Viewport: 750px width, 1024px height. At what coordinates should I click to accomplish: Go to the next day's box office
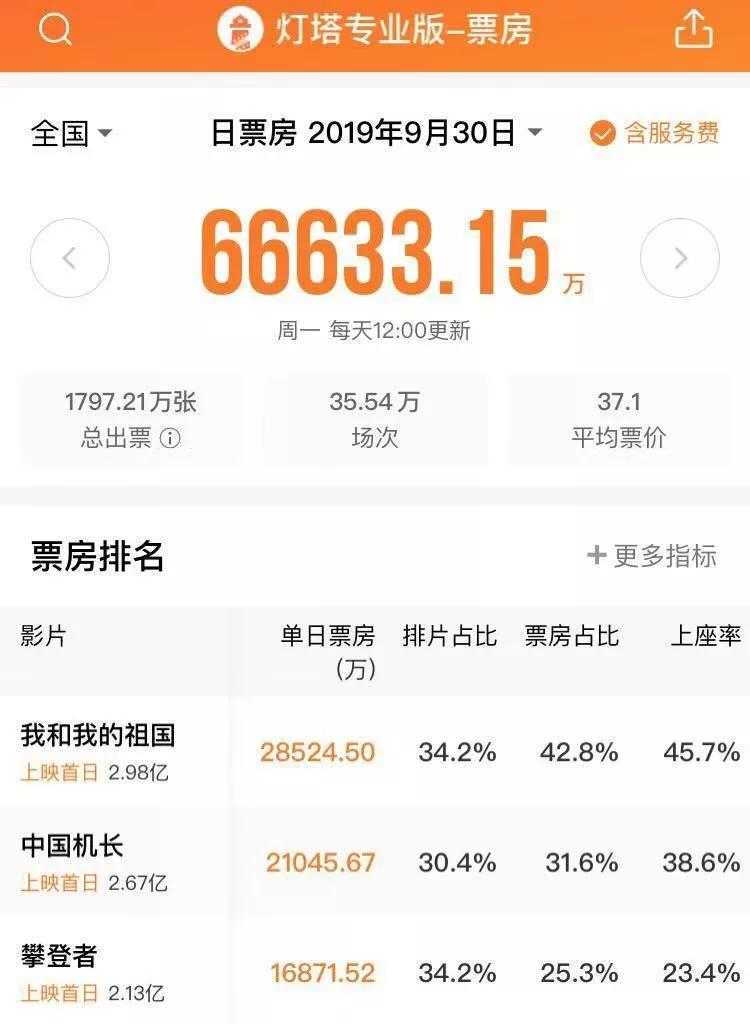coord(680,258)
